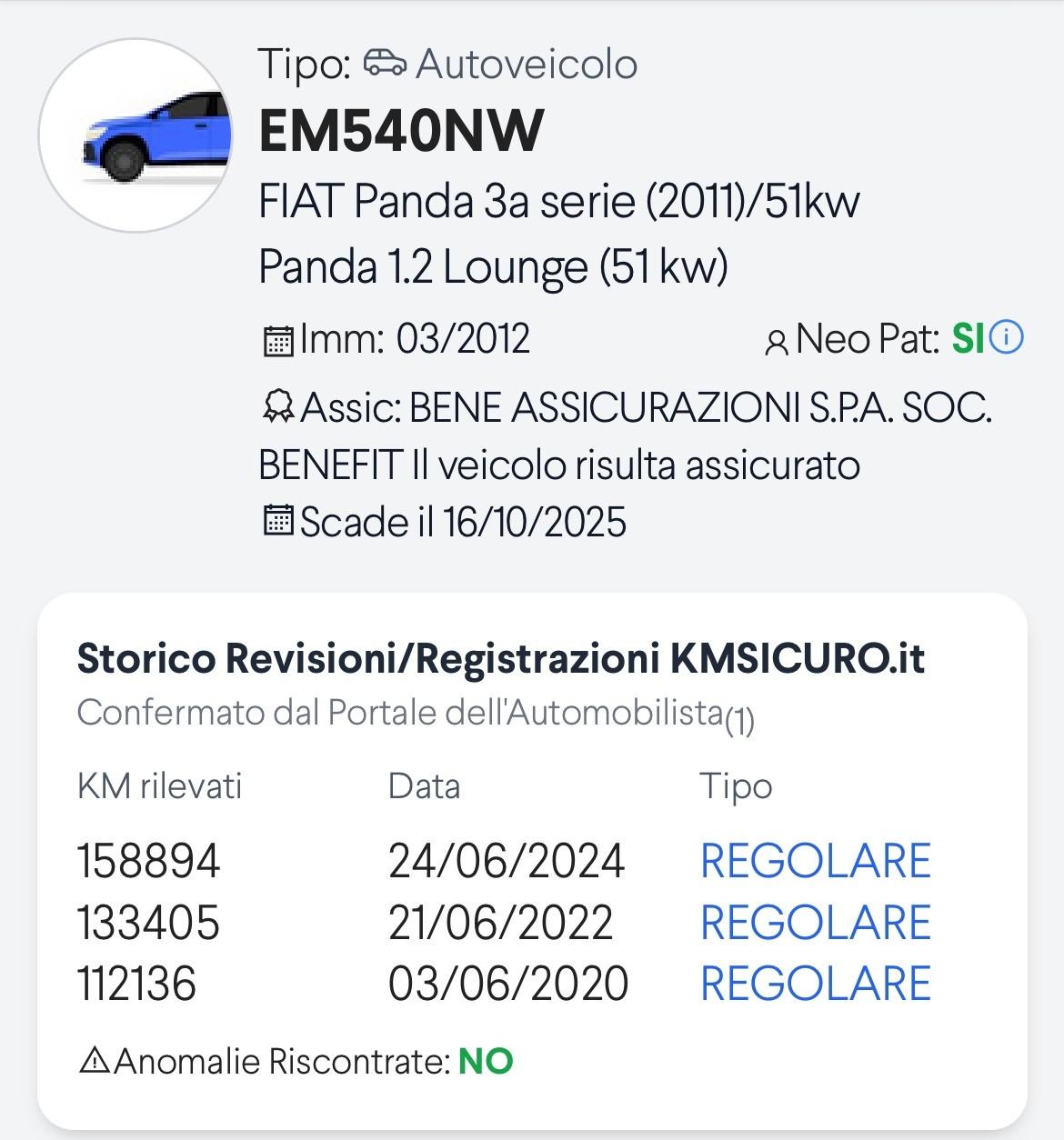1064x1140 pixels.
Task: Tap REGOLARE next to 21/06/2022
Action: pos(815,923)
